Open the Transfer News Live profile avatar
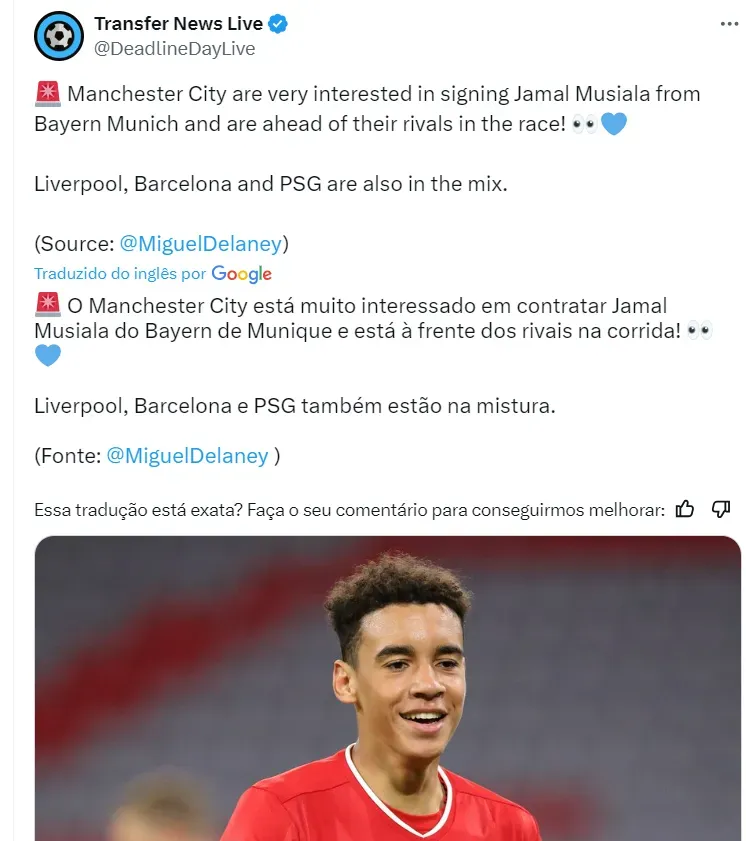The height and width of the screenshot is (841, 746). click(58, 36)
